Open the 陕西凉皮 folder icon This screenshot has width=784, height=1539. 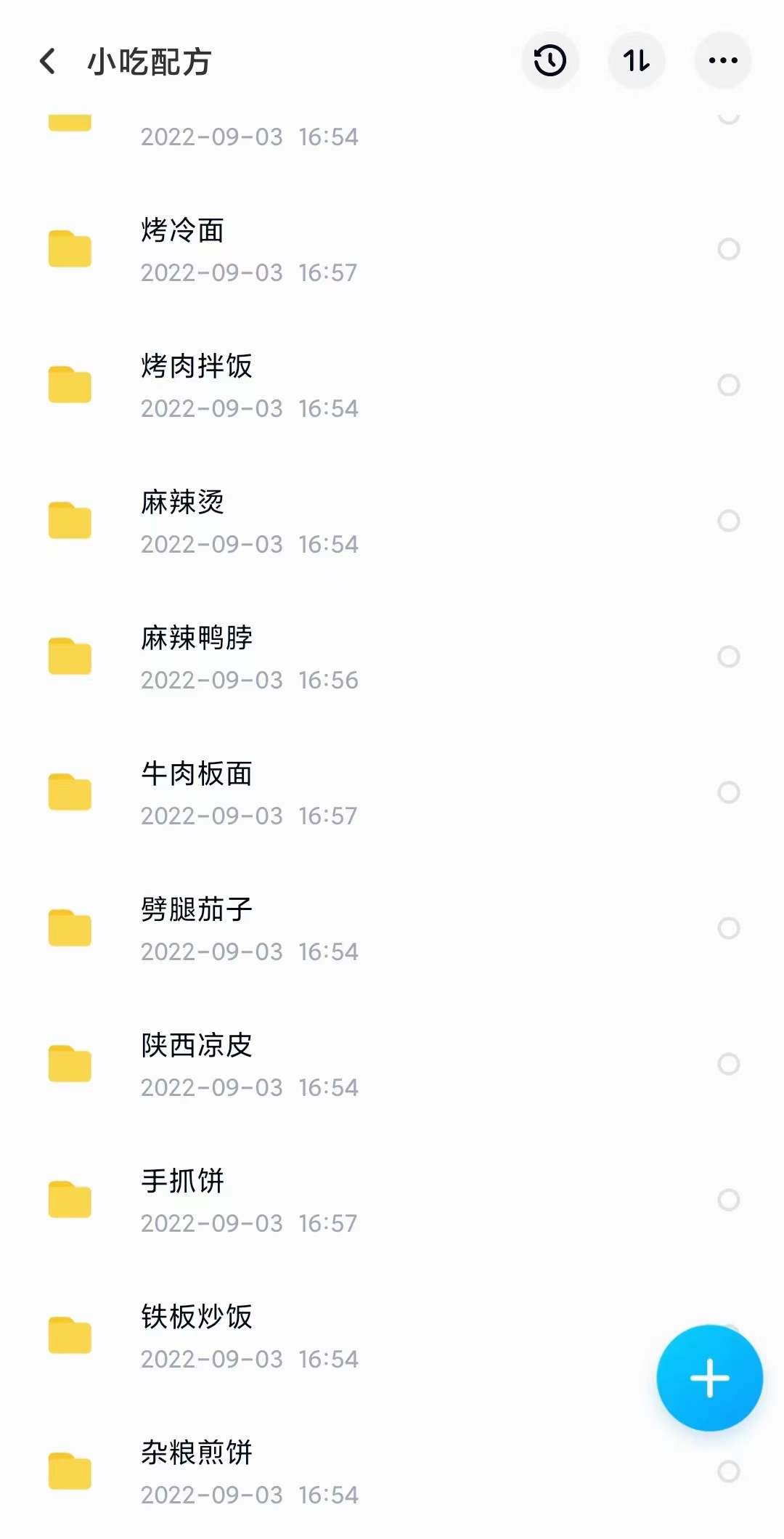pyautogui.click(x=69, y=1063)
